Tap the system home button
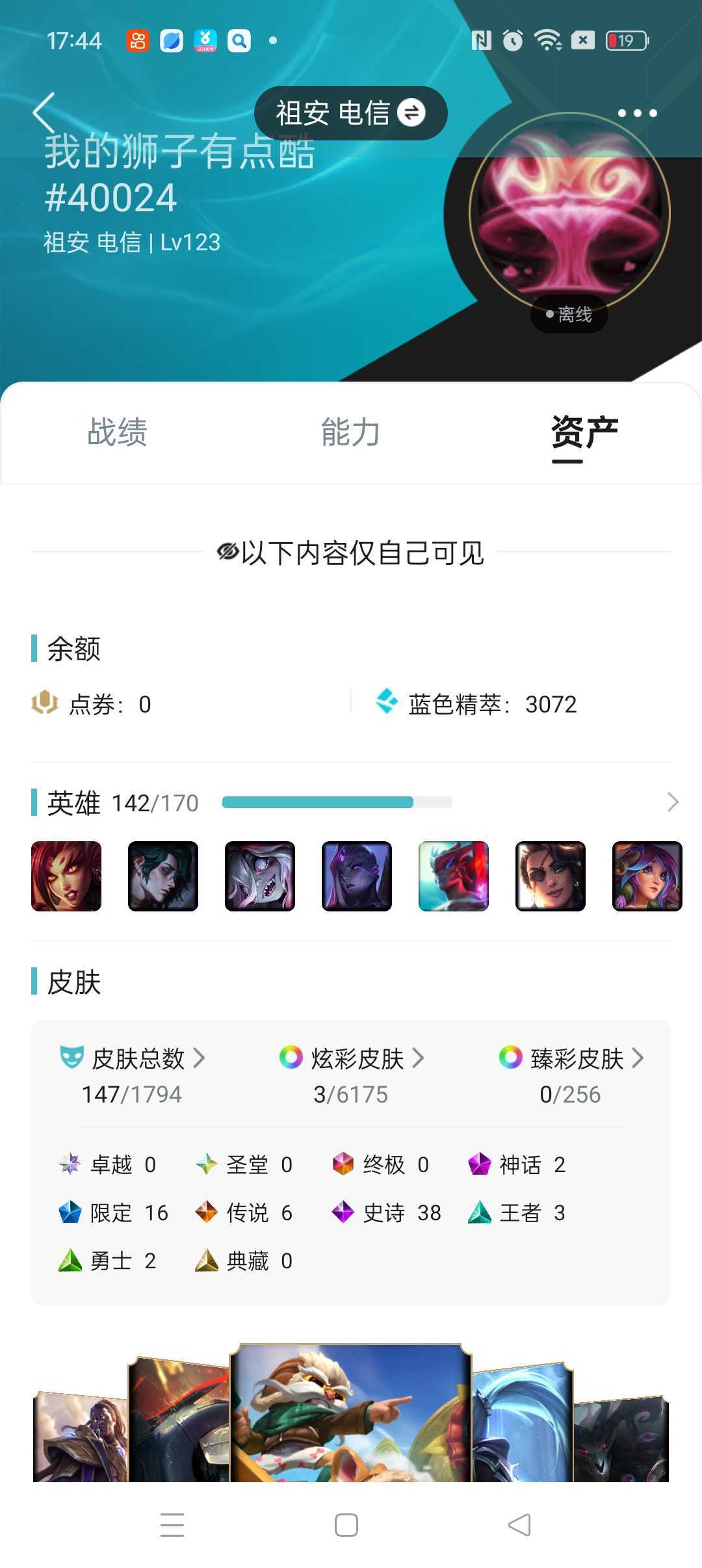702x1568 pixels. tap(346, 1524)
